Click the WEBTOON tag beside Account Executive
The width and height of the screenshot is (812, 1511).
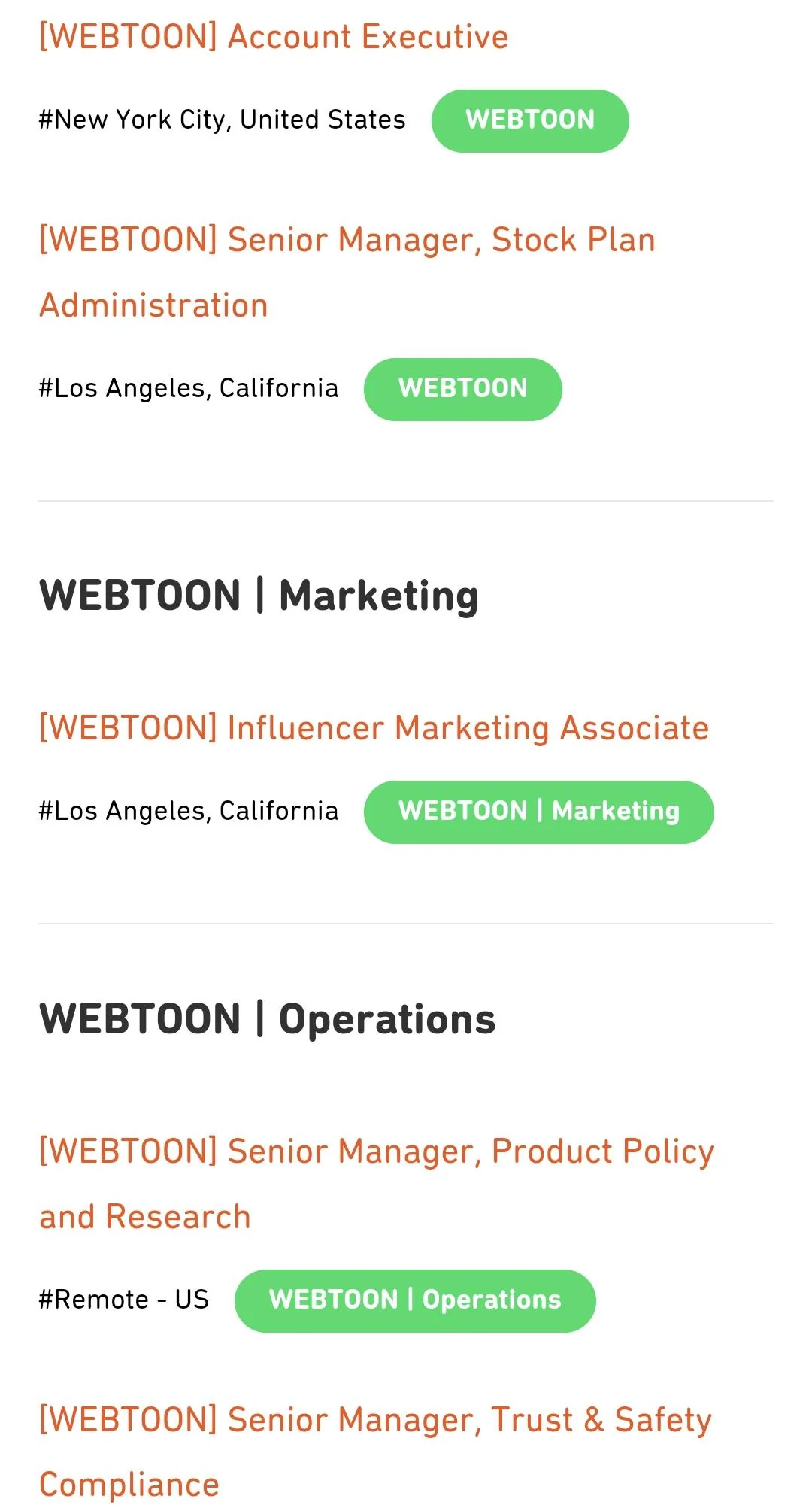click(530, 120)
